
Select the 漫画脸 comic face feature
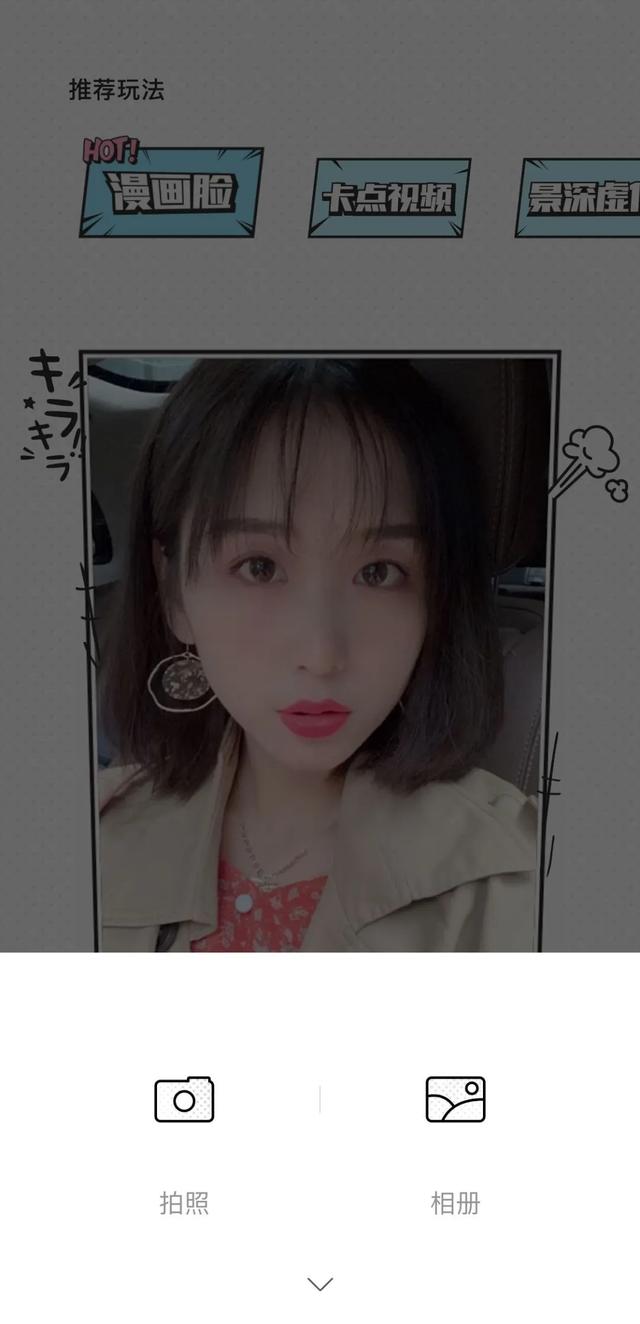(171, 192)
